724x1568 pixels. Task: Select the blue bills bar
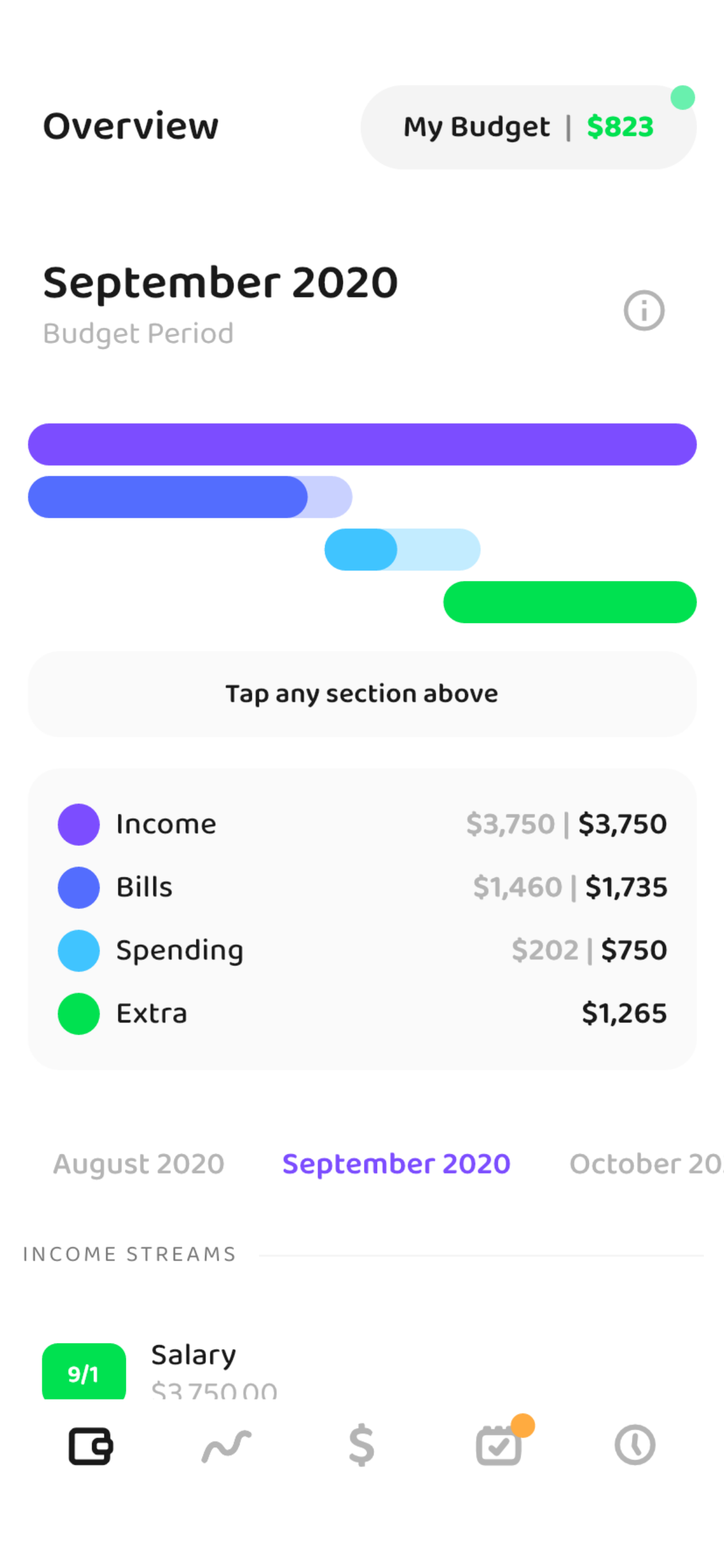190,496
